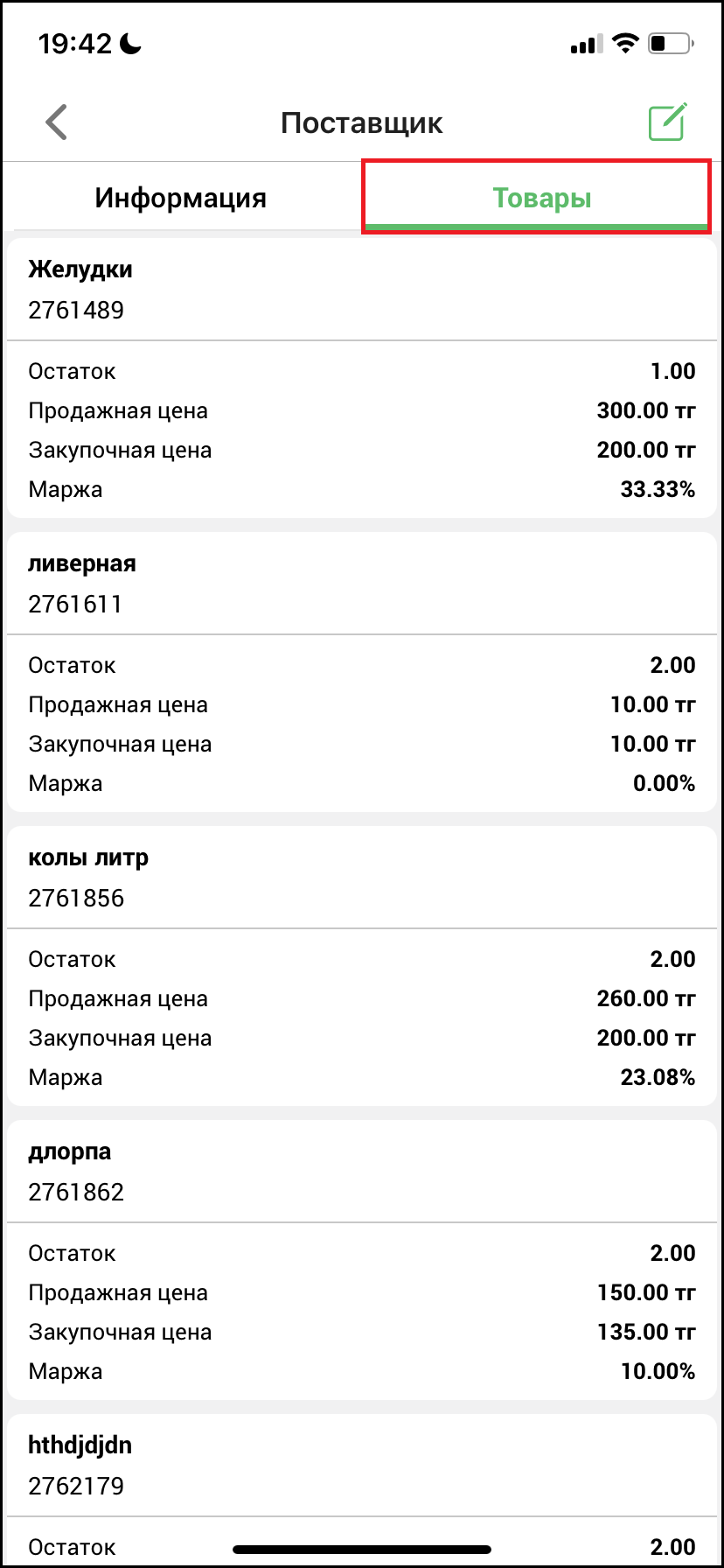Screen dimensions: 724x1568
Task: Switch to the Информация tab
Action: point(181,198)
